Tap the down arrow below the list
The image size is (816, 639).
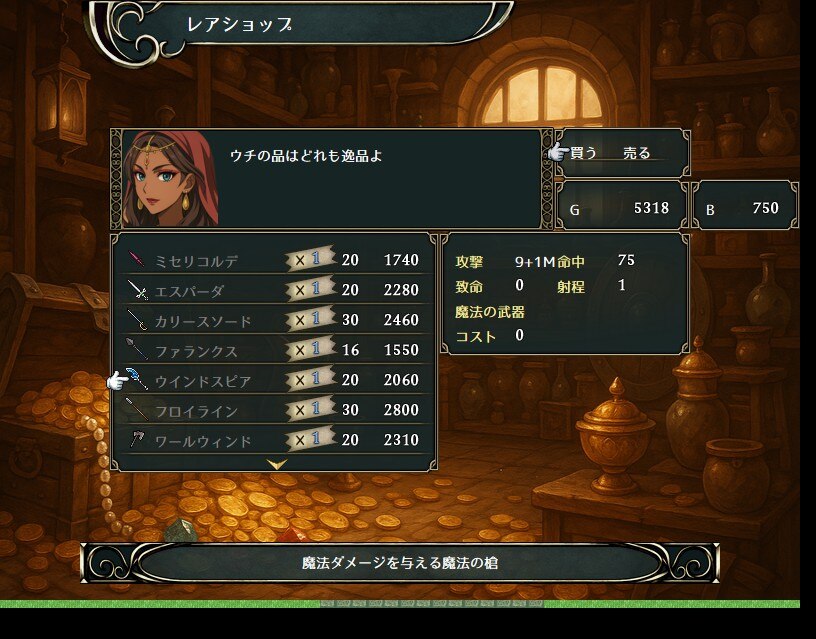coord(277,464)
